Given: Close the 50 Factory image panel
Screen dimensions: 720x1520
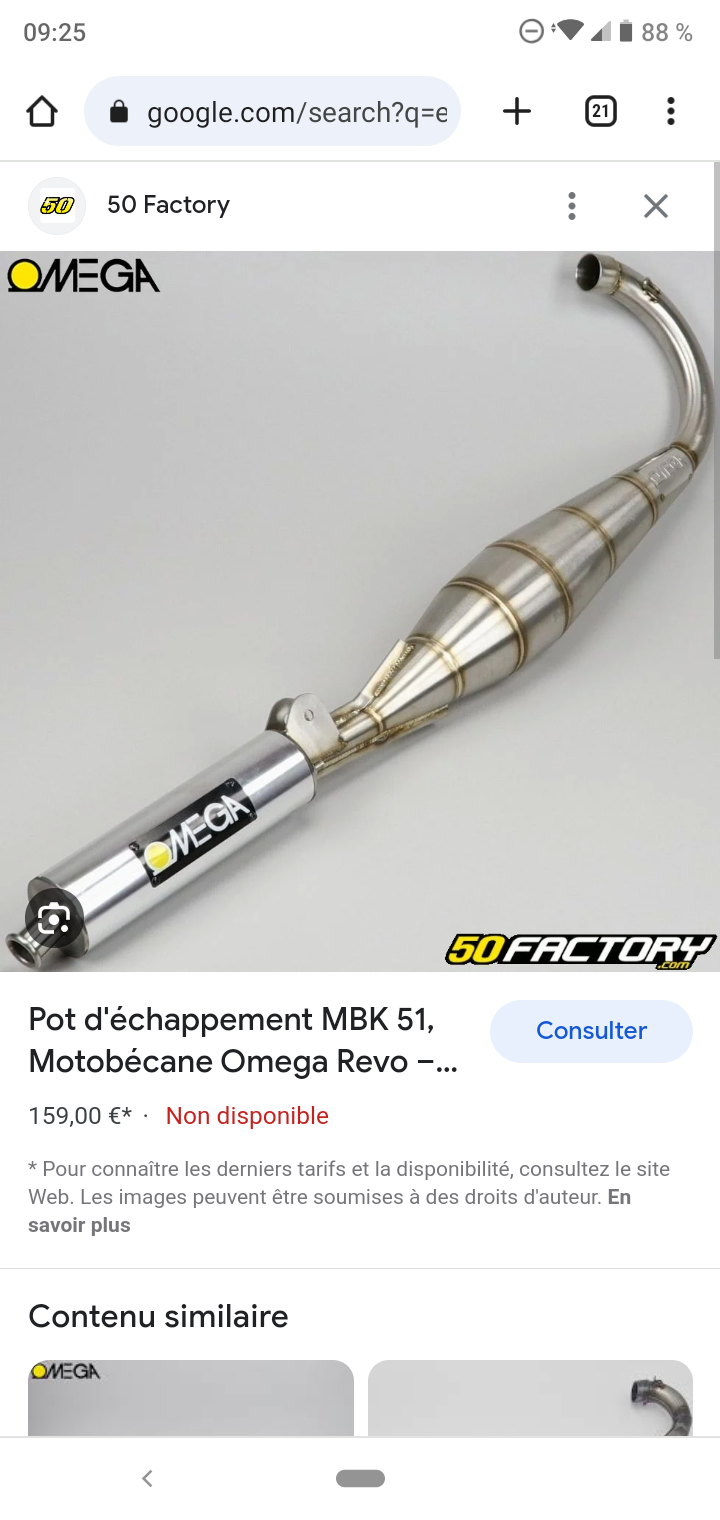Looking at the screenshot, I should [655, 206].
